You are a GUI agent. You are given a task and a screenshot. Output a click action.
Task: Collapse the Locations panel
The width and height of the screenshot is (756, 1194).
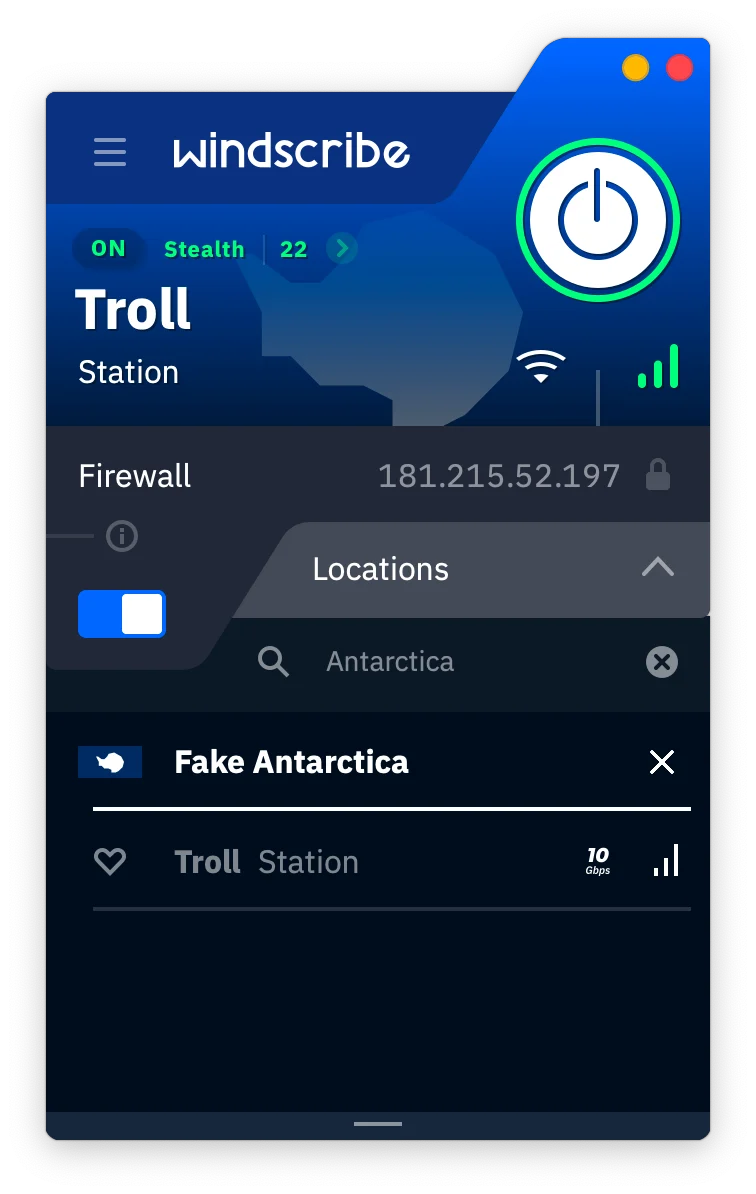pyautogui.click(x=657, y=568)
